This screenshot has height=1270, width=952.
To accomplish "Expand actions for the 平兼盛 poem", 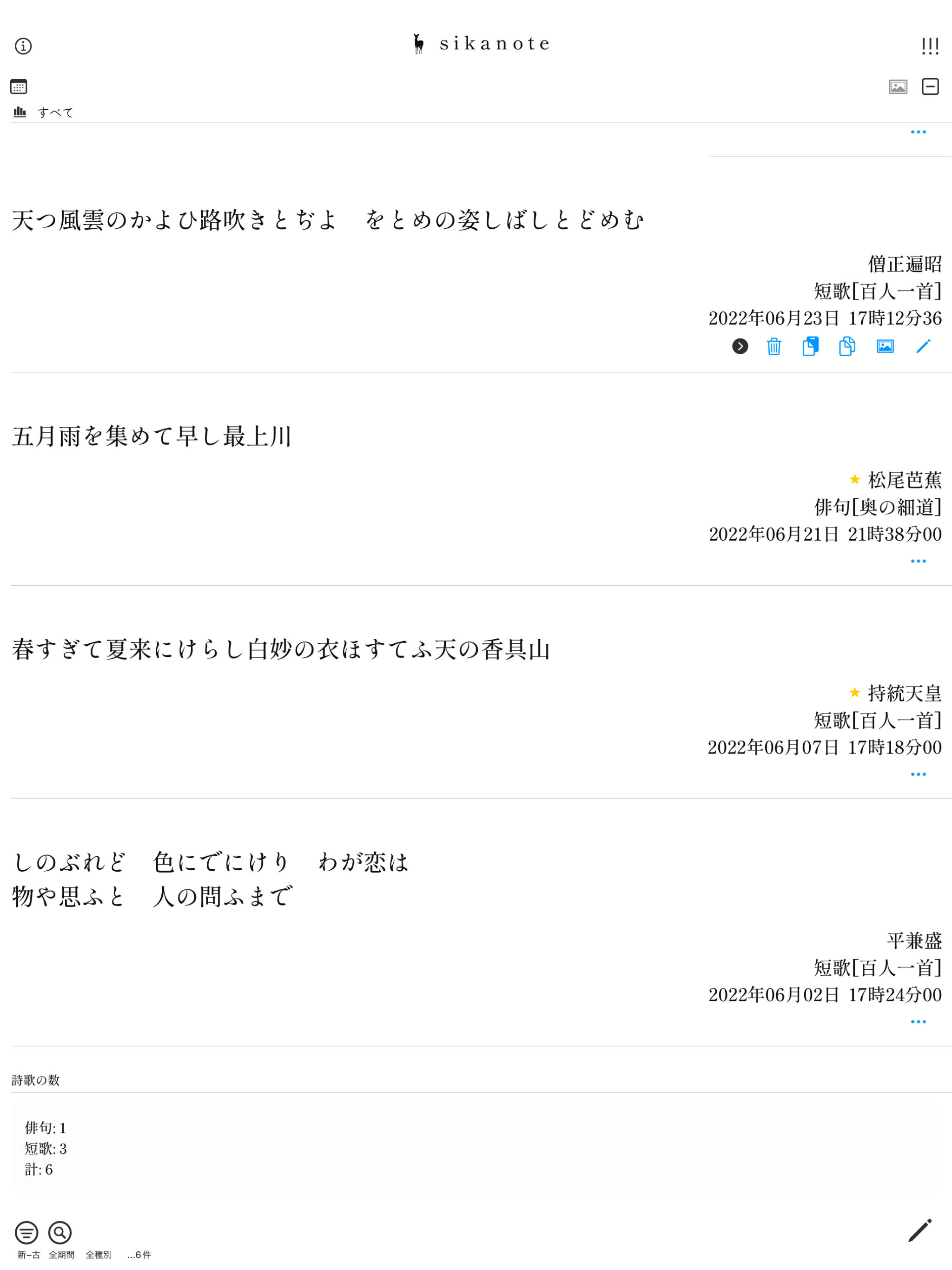I will [x=918, y=1021].
